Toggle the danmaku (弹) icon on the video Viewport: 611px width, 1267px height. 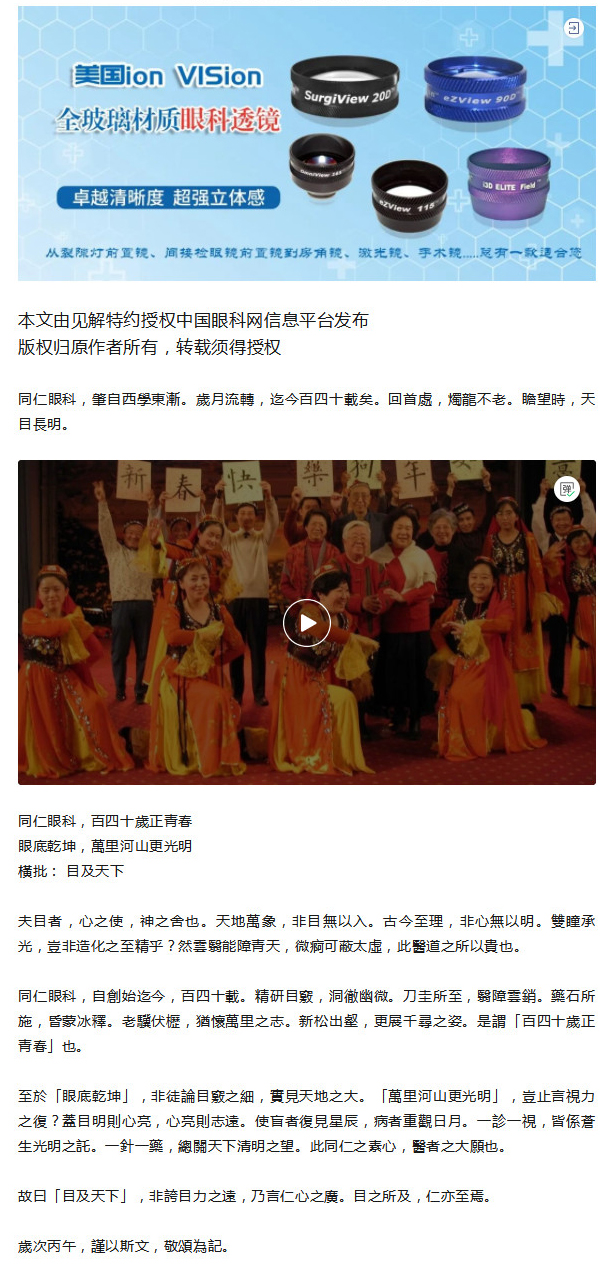(567, 489)
